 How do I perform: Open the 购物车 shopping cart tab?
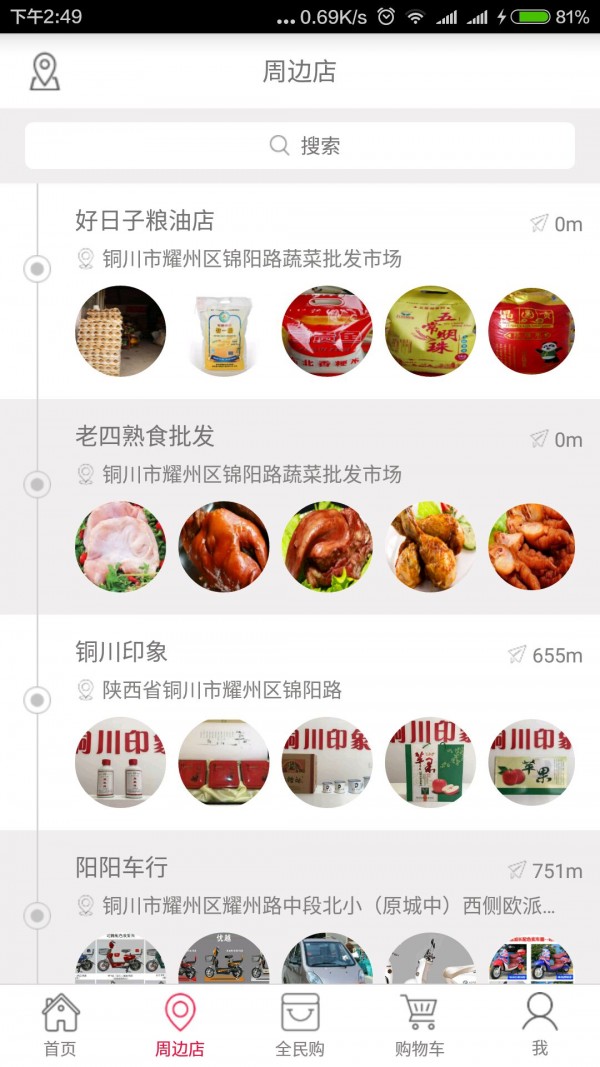(419, 1026)
